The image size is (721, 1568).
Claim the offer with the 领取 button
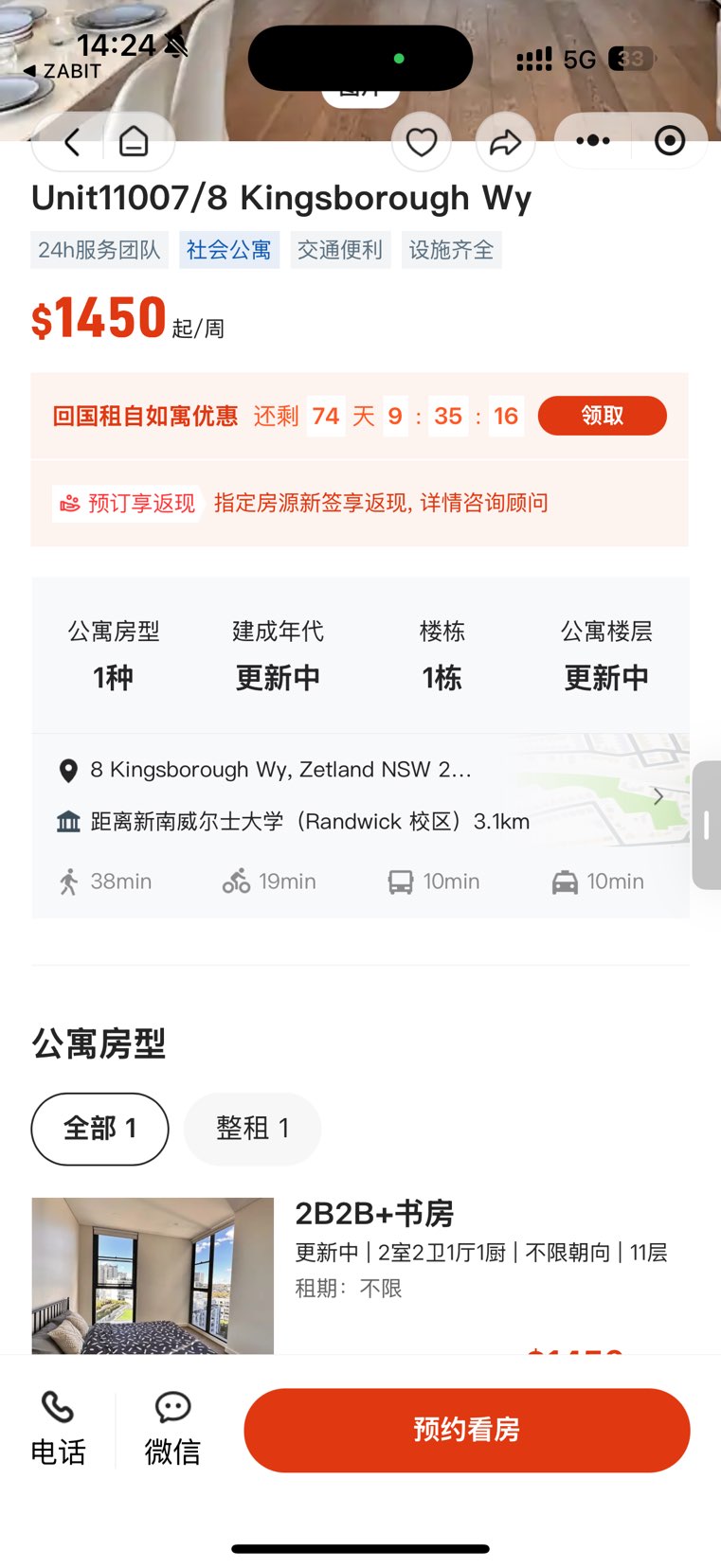pyautogui.click(x=602, y=416)
